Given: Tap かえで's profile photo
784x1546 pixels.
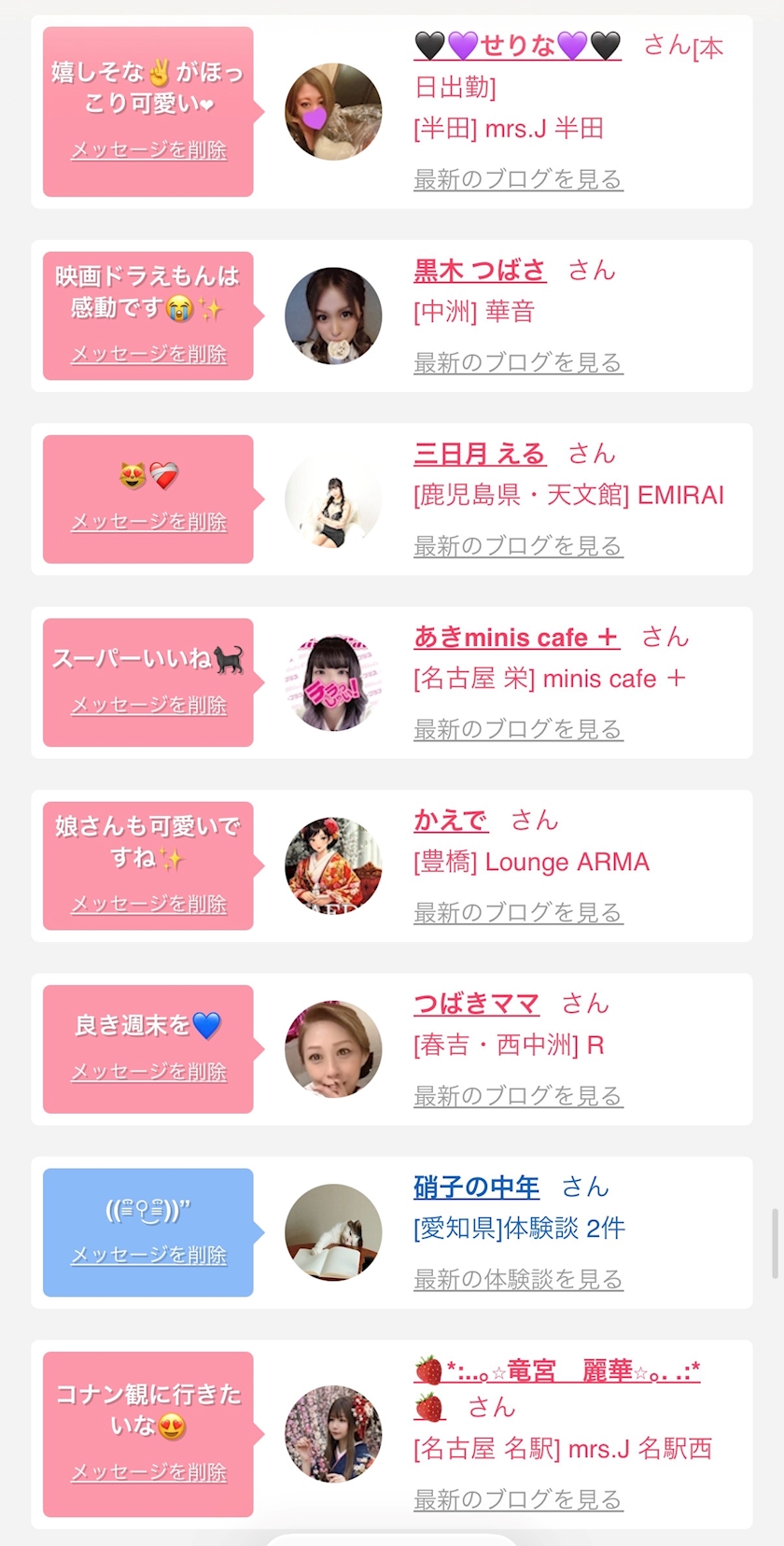Looking at the screenshot, I should click(333, 865).
